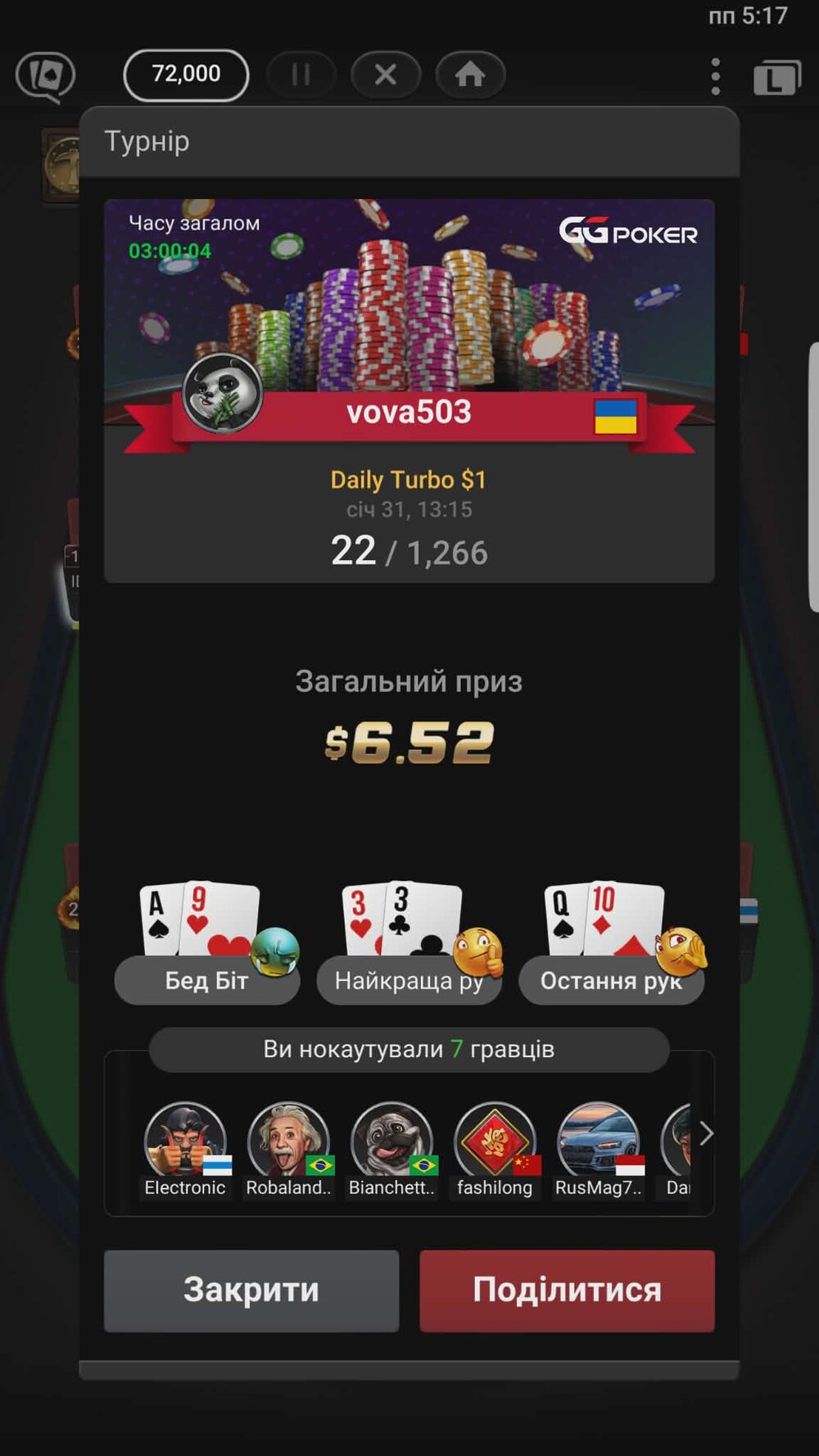
Task: Open the three-dot overflow menu
Action: point(715,76)
